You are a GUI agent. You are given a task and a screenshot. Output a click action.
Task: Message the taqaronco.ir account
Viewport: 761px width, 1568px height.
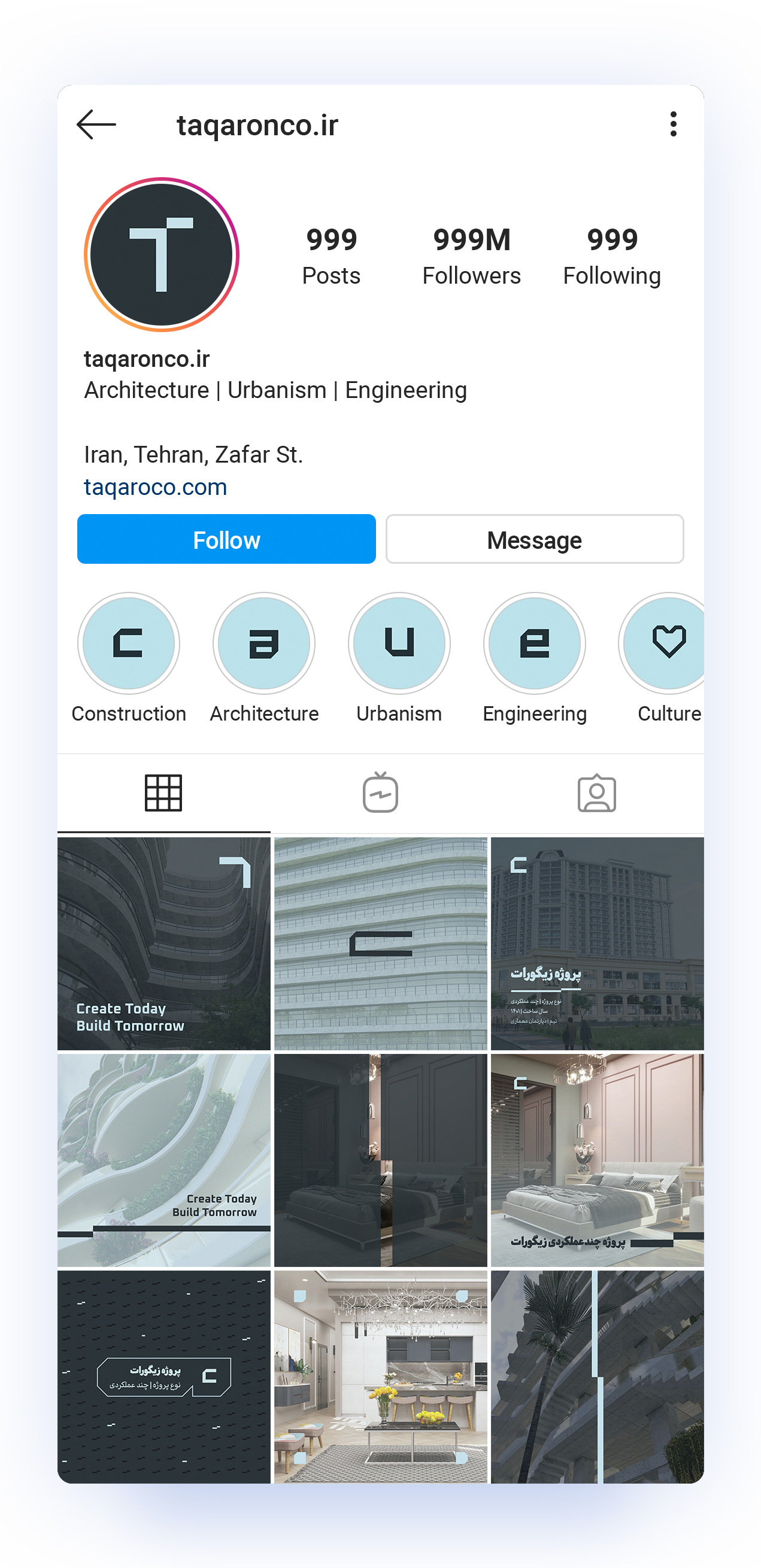(x=534, y=539)
